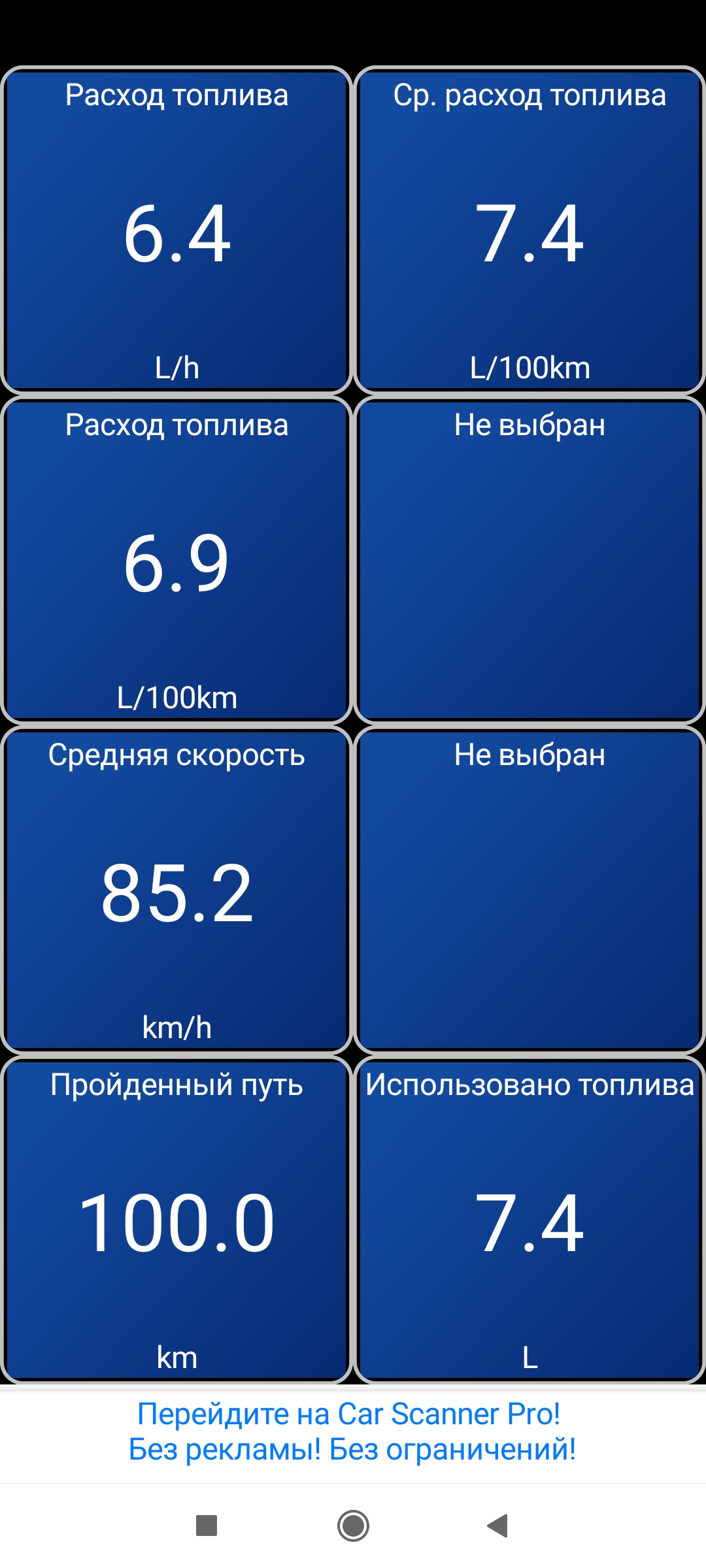Open the Средняя скорость gauge tile

coord(176,890)
